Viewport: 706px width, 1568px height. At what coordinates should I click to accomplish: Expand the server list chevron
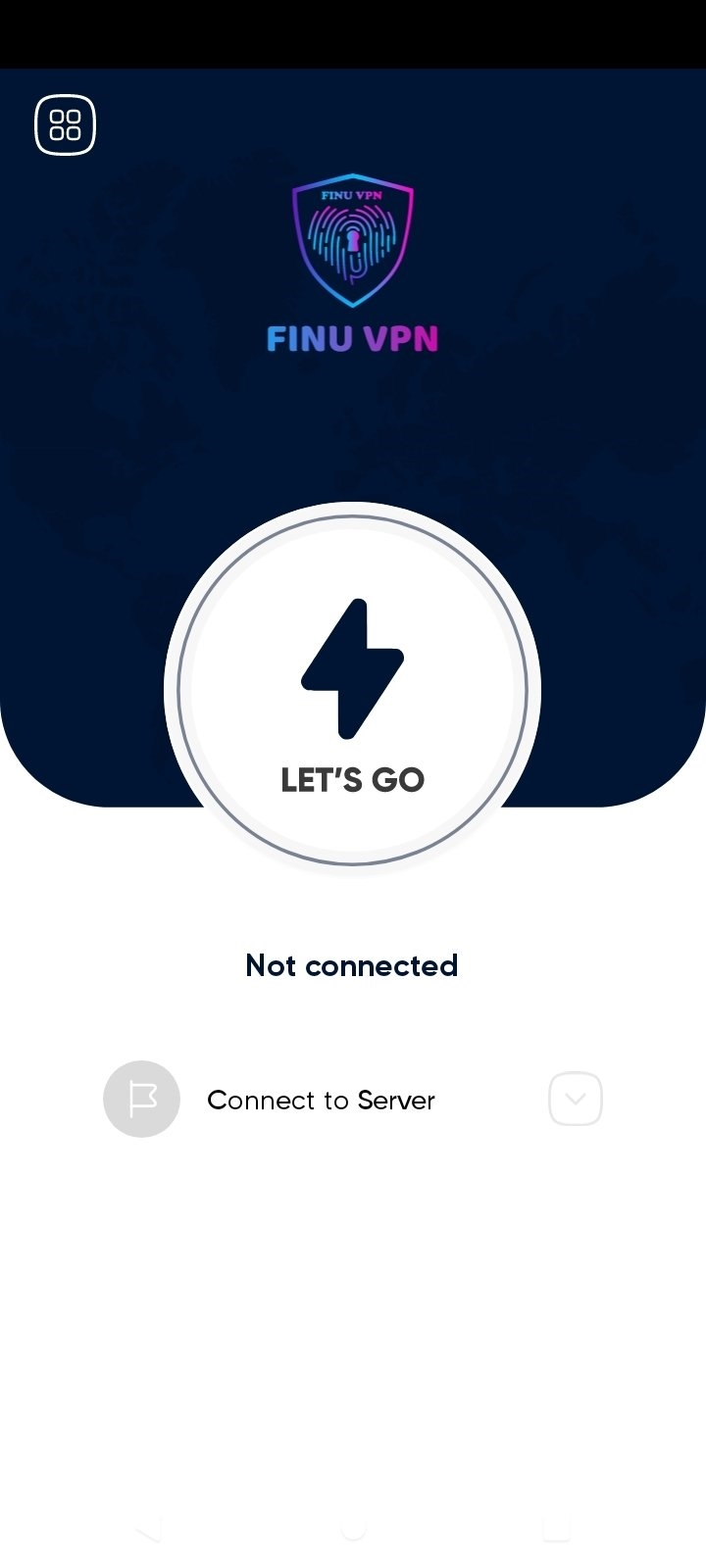coord(576,1099)
